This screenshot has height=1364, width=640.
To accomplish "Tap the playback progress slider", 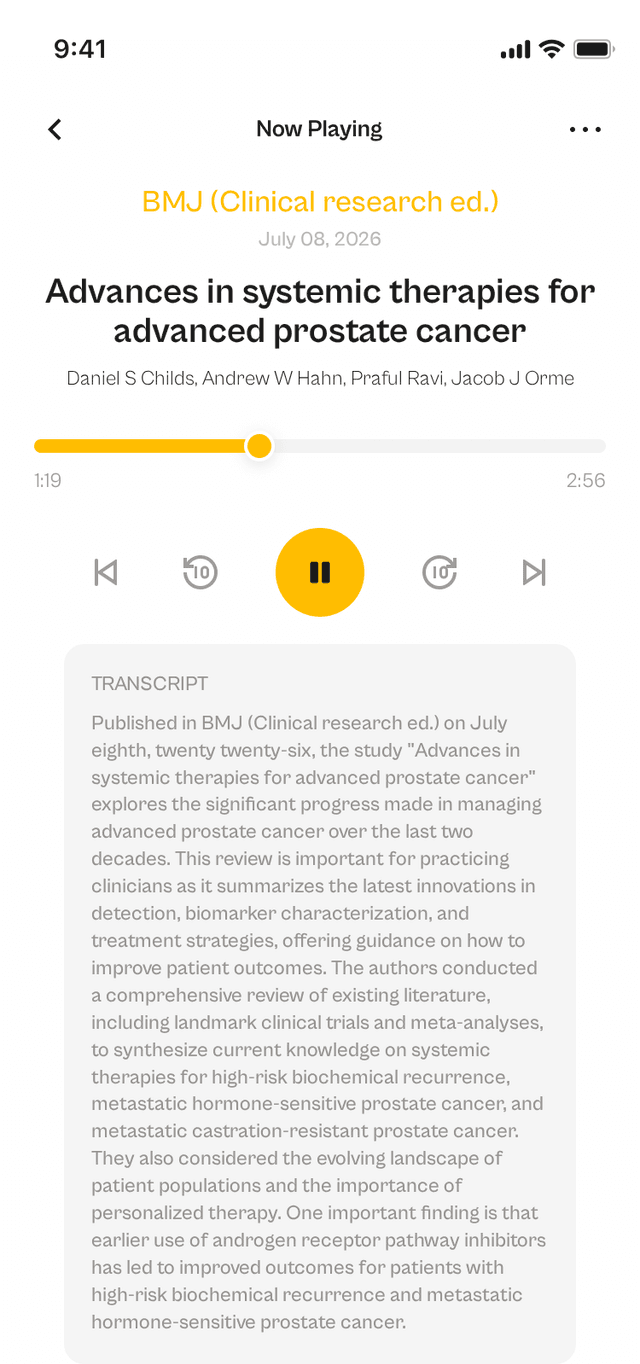I will point(320,446).
